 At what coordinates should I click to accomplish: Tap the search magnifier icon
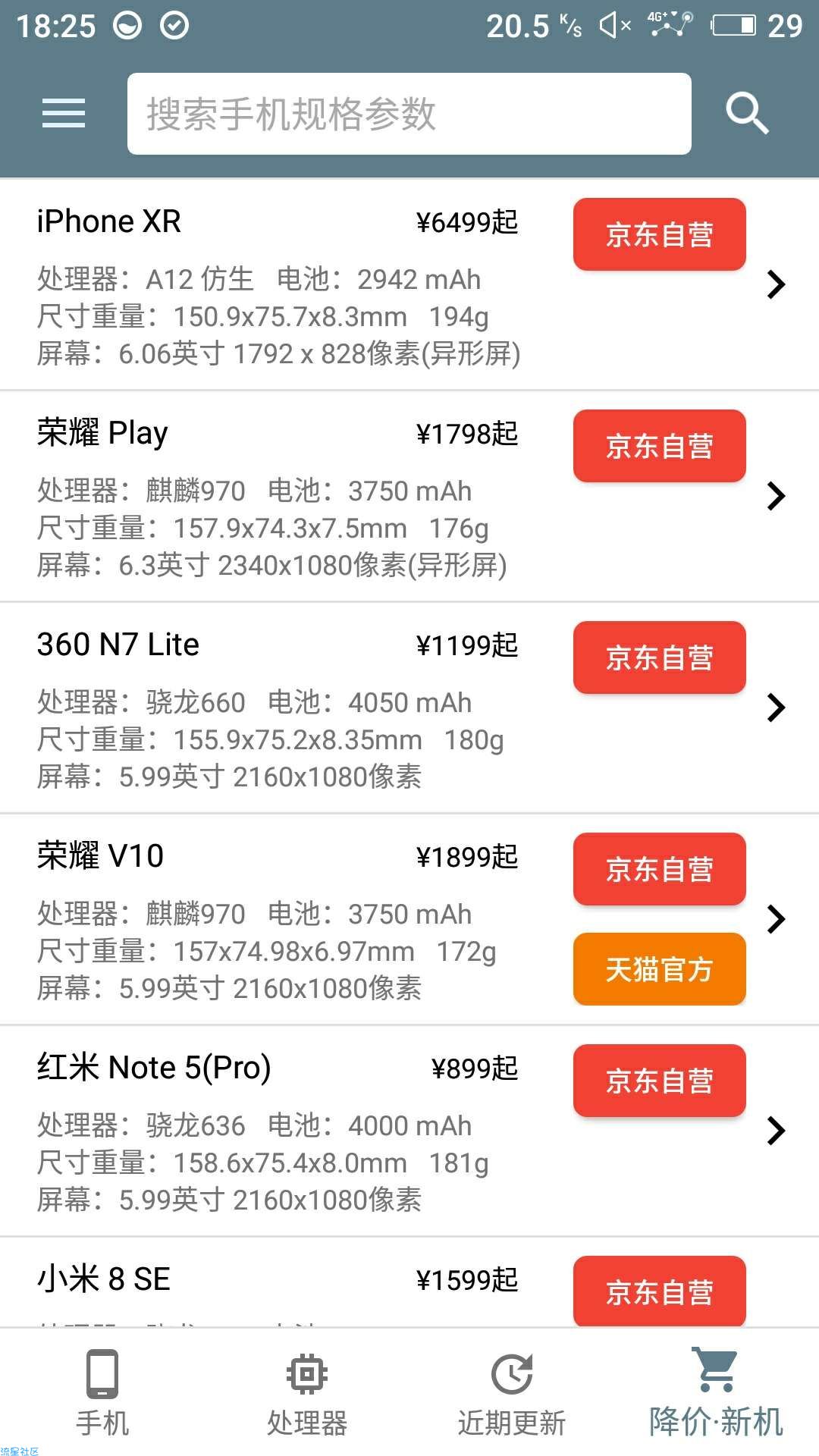[x=747, y=114]
